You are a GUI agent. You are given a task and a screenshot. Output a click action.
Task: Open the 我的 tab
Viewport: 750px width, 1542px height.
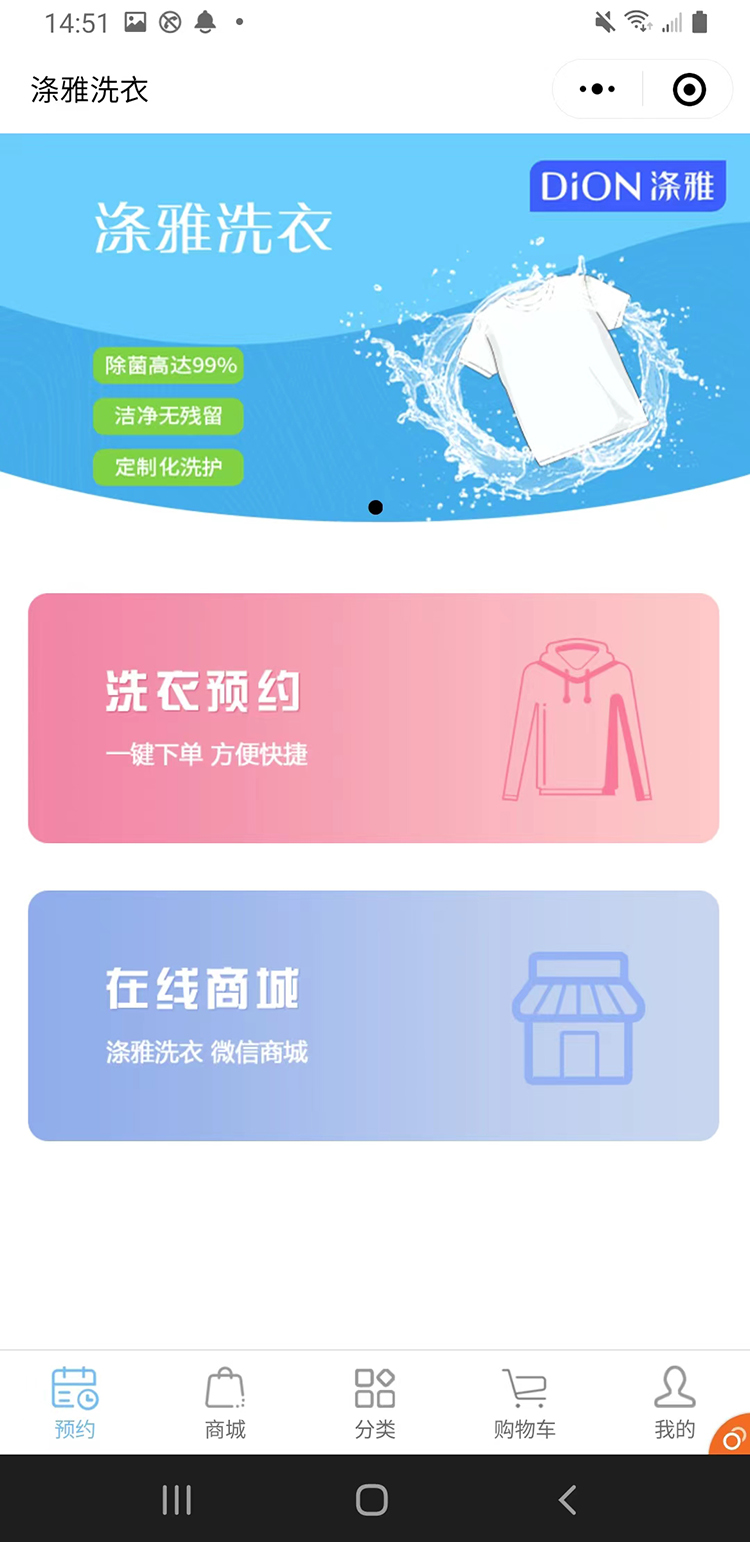[x=675, y=1403]
